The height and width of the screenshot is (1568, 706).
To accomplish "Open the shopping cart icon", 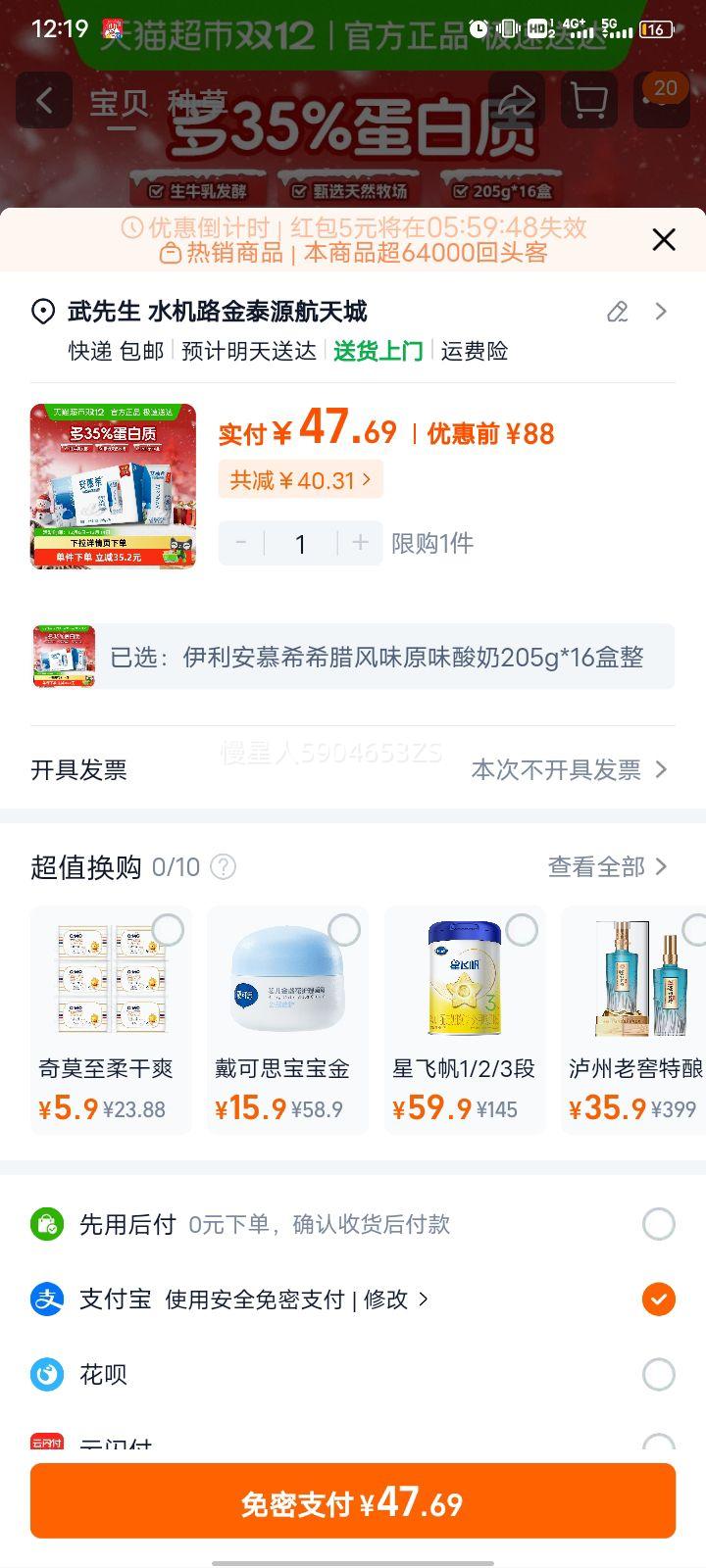I will point(588,102).
